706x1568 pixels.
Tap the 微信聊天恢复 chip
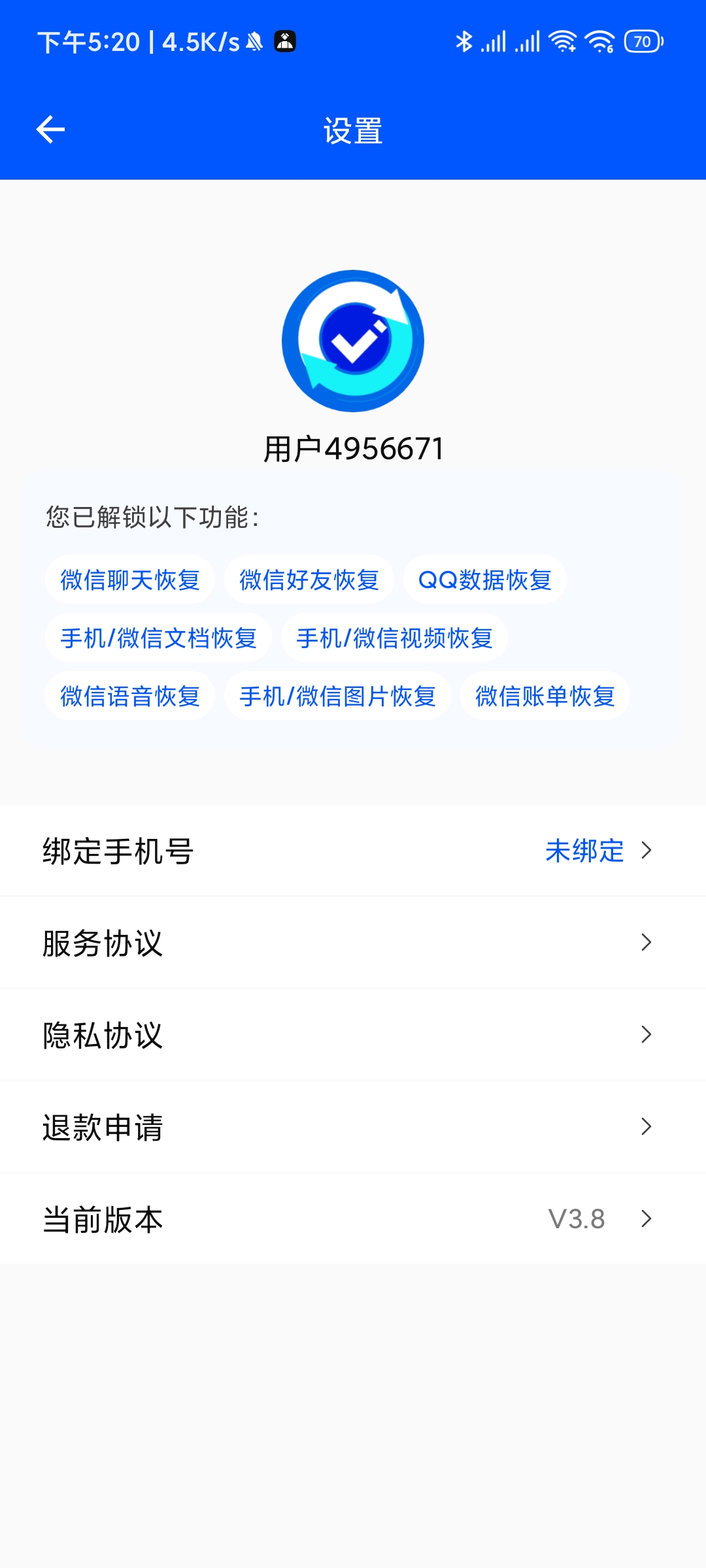(x=130, y=580)
